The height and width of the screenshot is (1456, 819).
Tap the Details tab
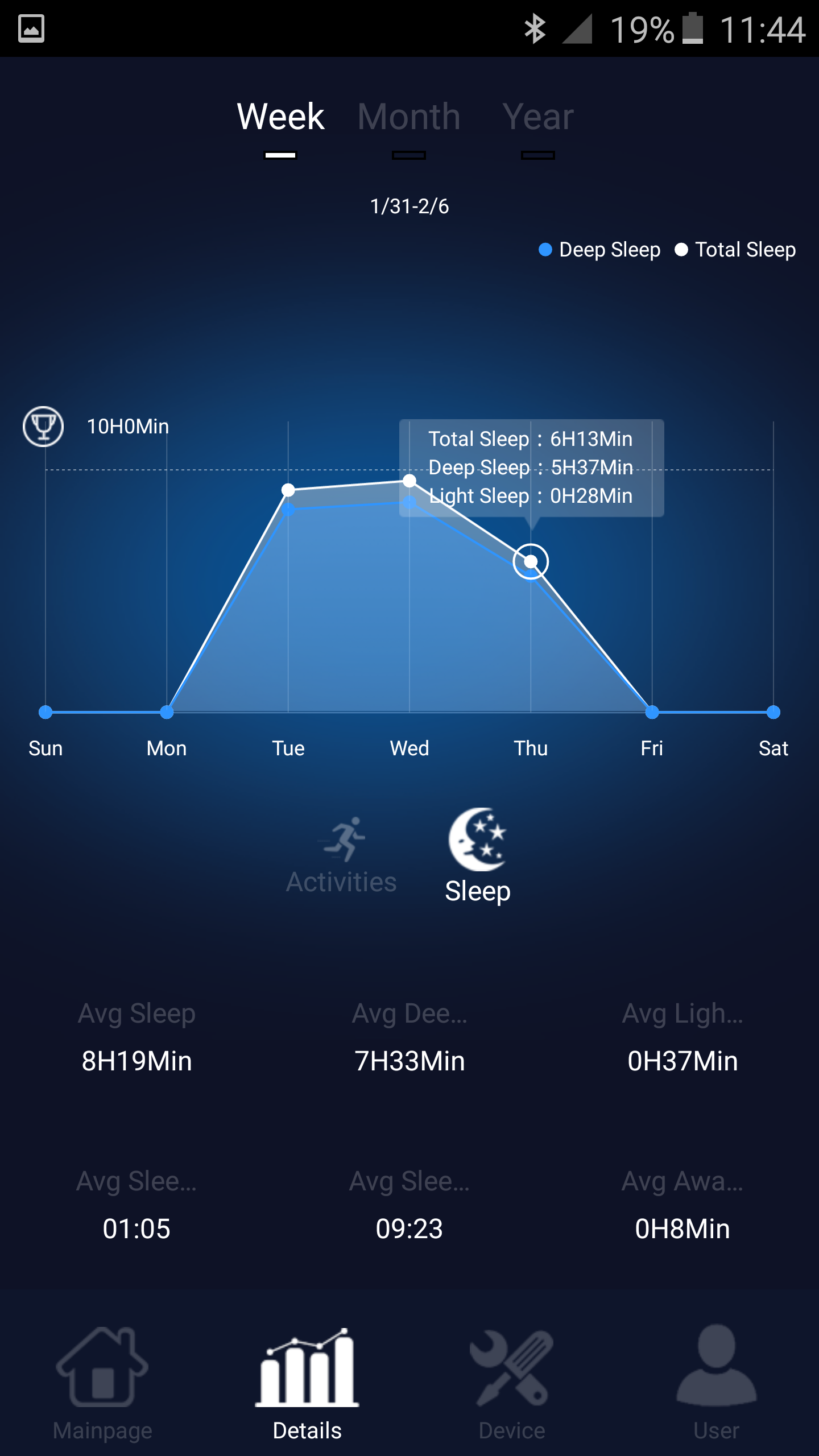(307, 1382)
